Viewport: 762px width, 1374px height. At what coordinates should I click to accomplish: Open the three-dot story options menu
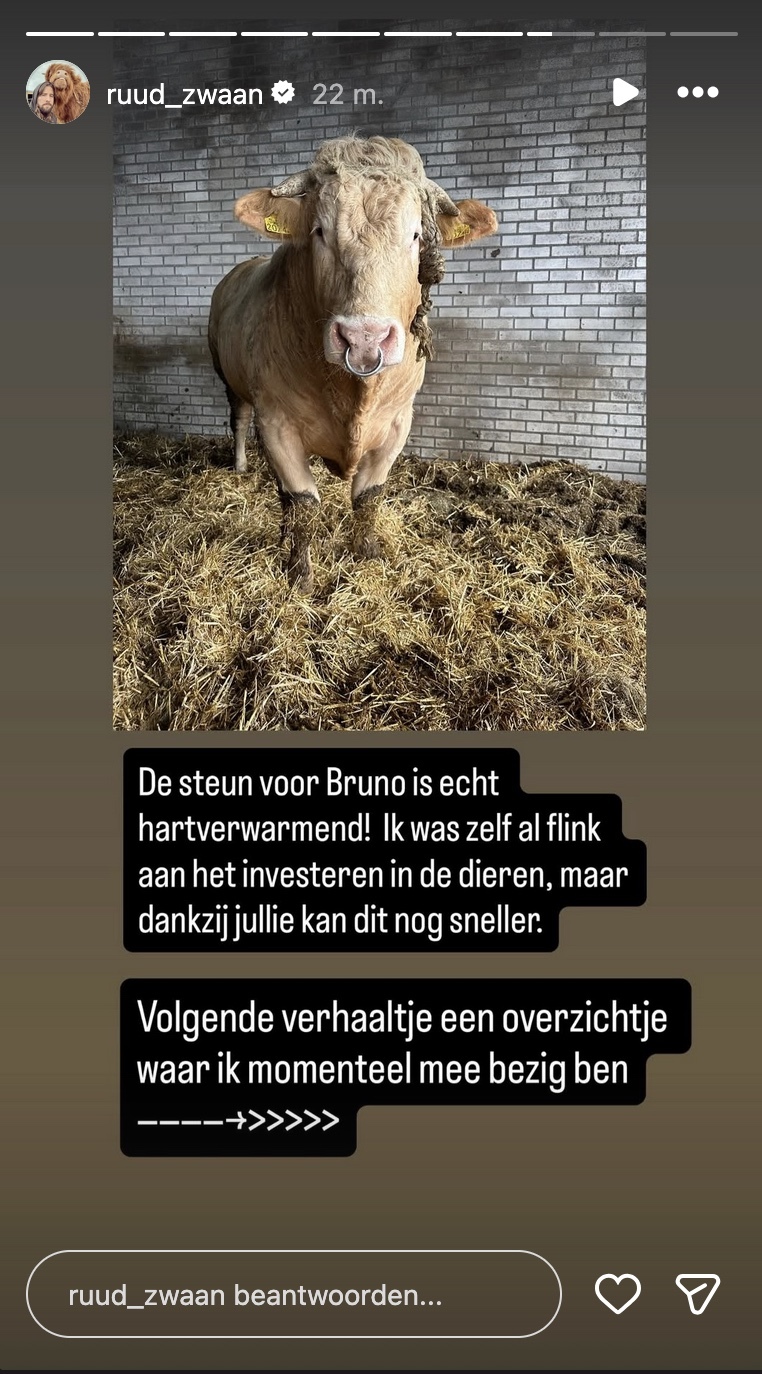[x=698, y=92]
